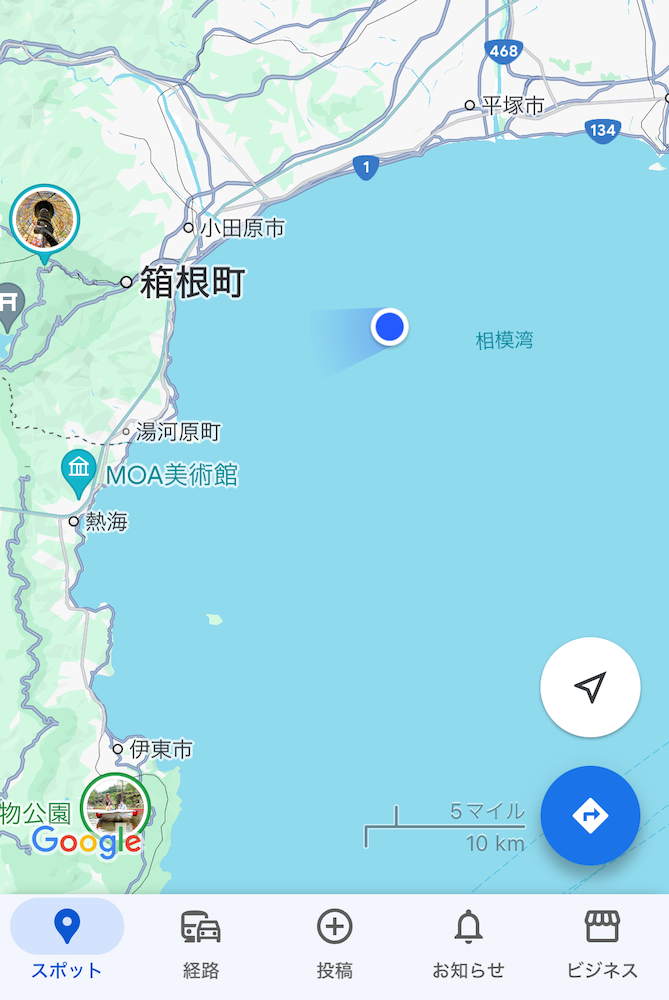
Task: Open the ビジネス tab
Action: tap(602, 942)
